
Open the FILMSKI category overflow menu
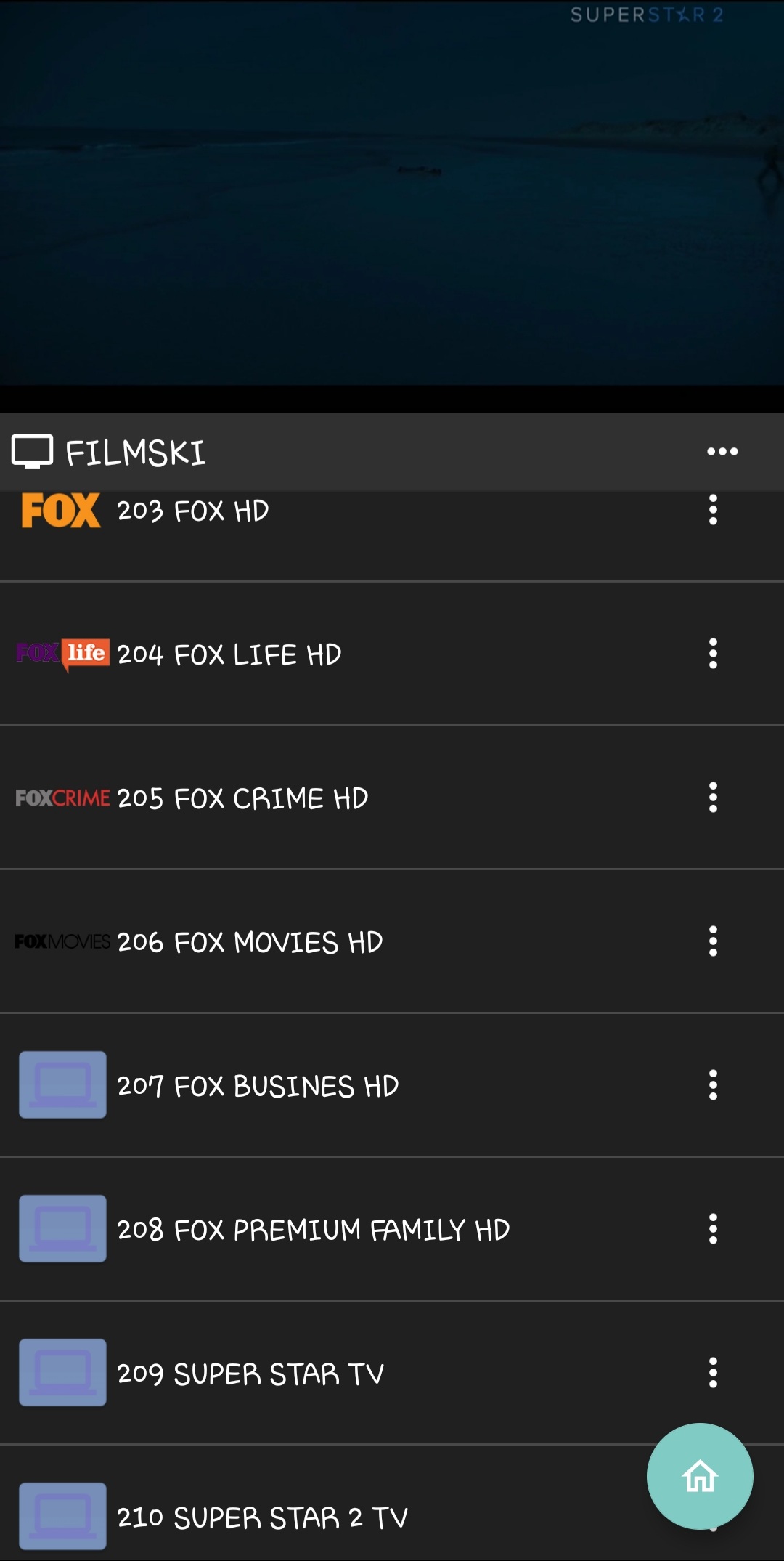[722, 452]
